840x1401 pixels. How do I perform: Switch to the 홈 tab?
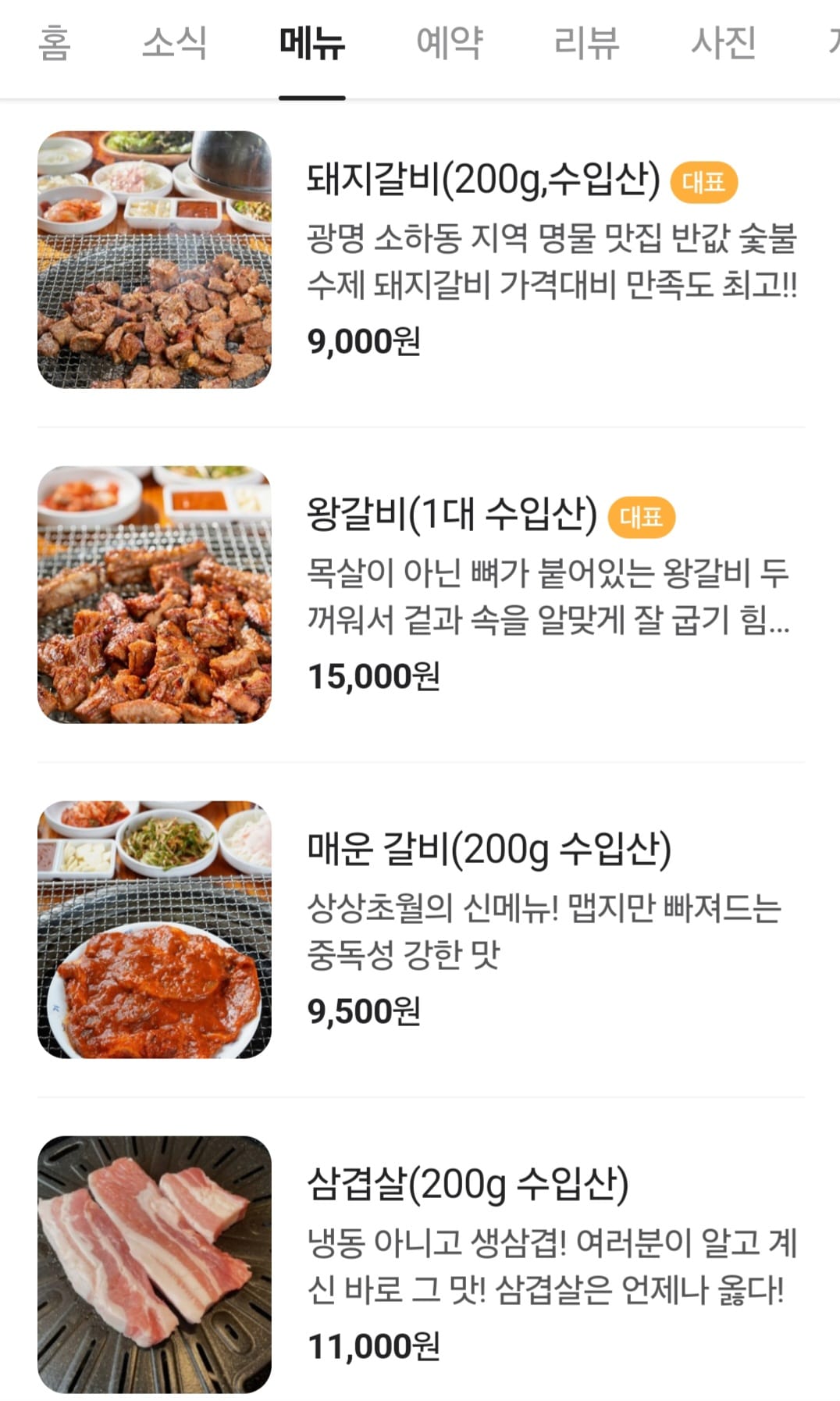(55, 45)
